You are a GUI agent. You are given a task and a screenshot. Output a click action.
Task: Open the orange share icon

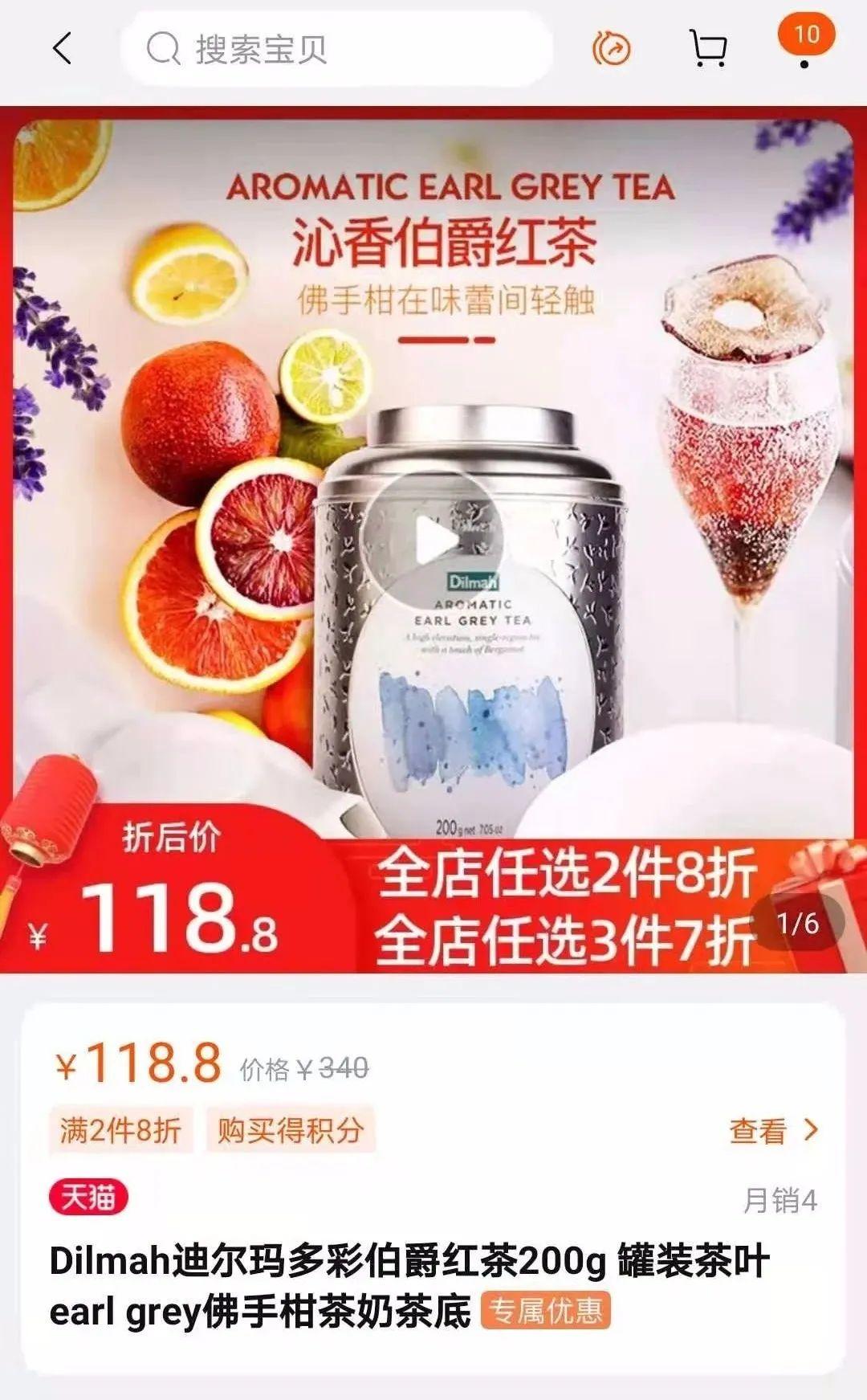point(612,50)
